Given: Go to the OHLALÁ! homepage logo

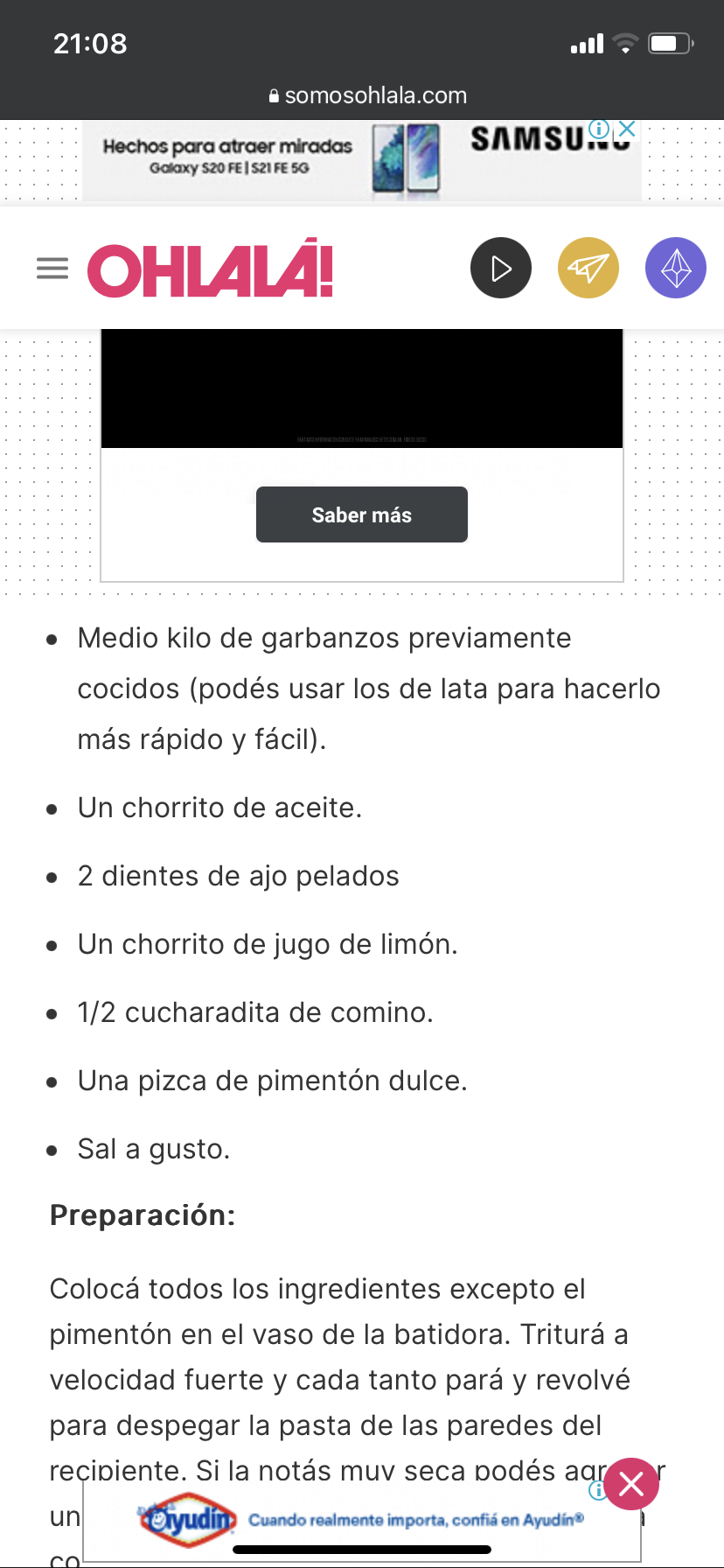Looking at the screenshot, I should 210,268.
